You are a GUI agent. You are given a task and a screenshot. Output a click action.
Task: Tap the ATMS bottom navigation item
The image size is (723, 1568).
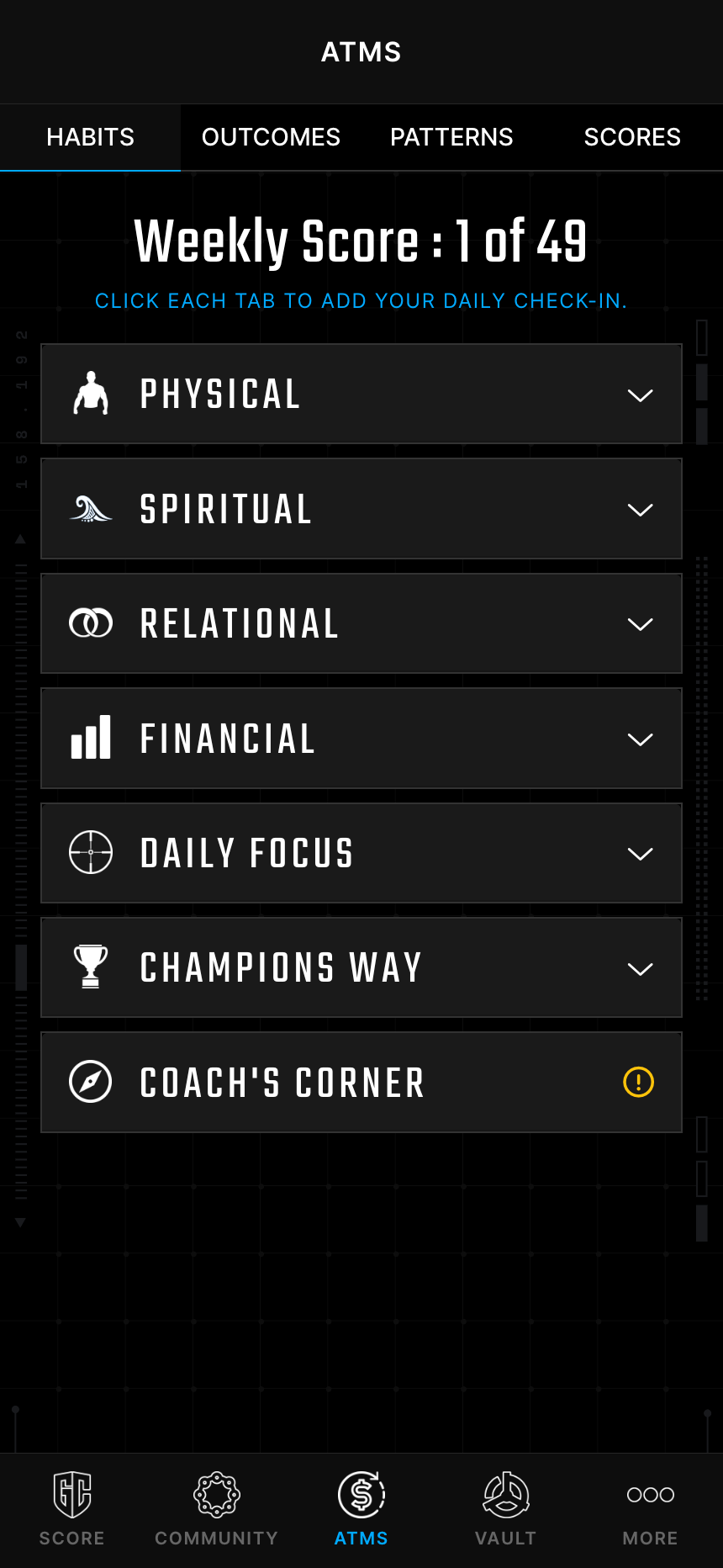361,1509
